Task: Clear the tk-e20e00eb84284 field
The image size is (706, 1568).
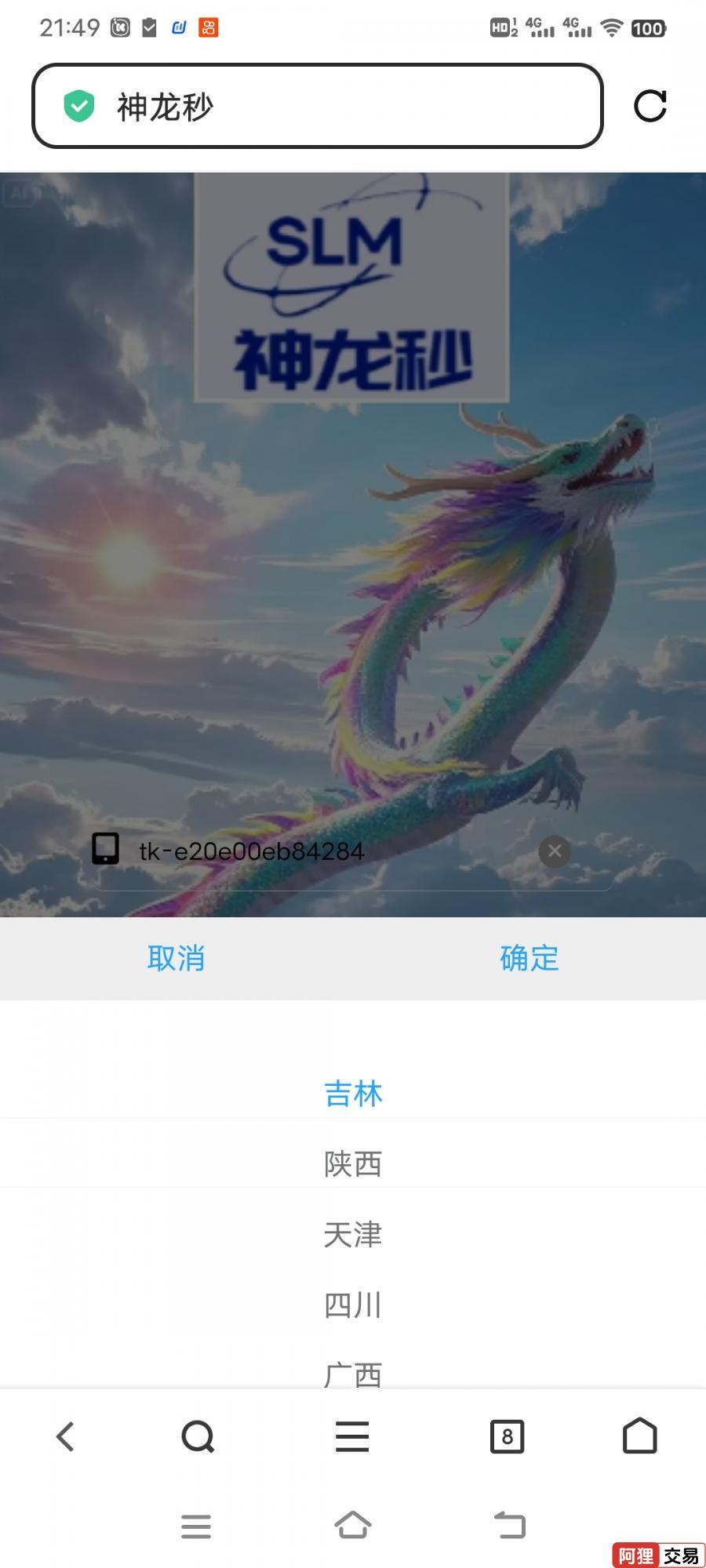Action: (x=554, y=851)
